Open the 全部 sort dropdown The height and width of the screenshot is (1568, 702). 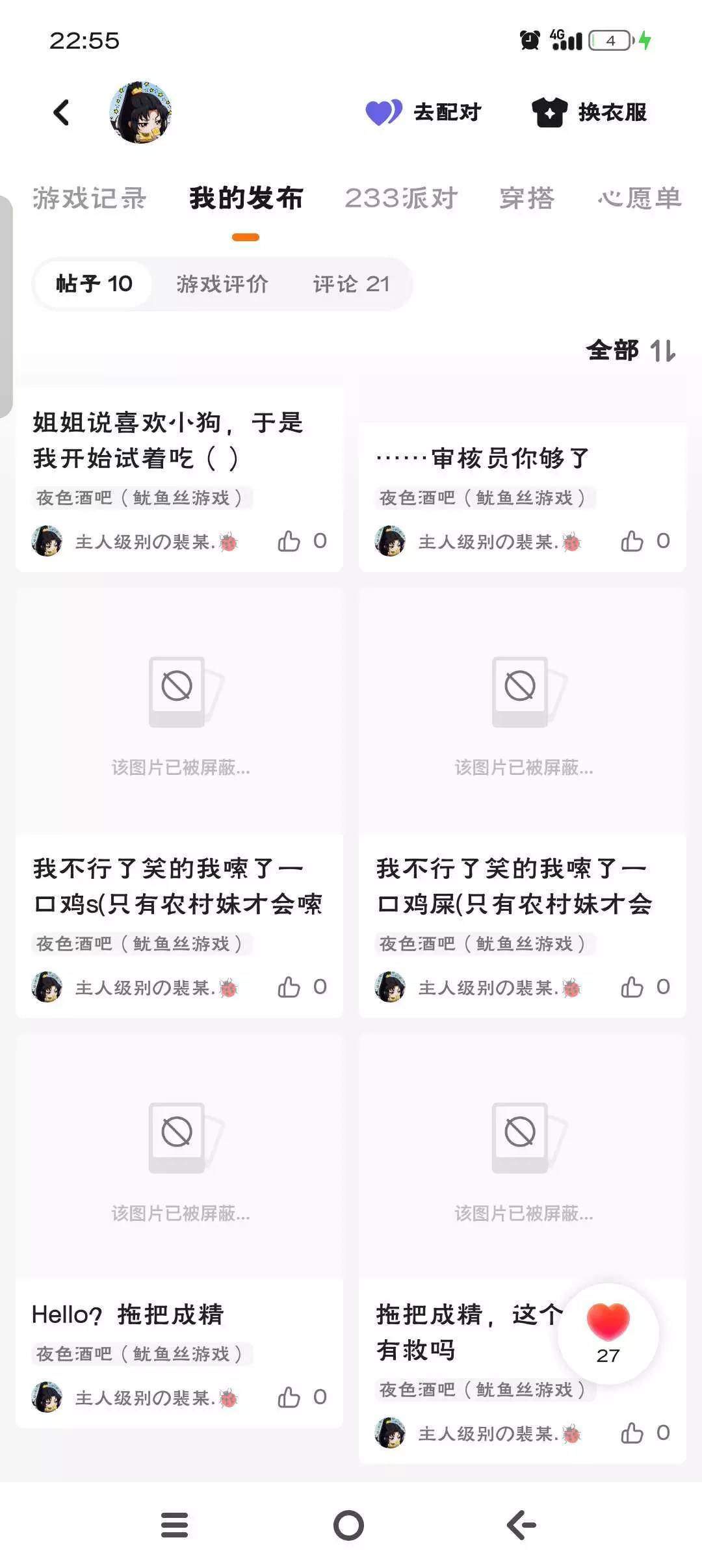(x=630, y=351)
